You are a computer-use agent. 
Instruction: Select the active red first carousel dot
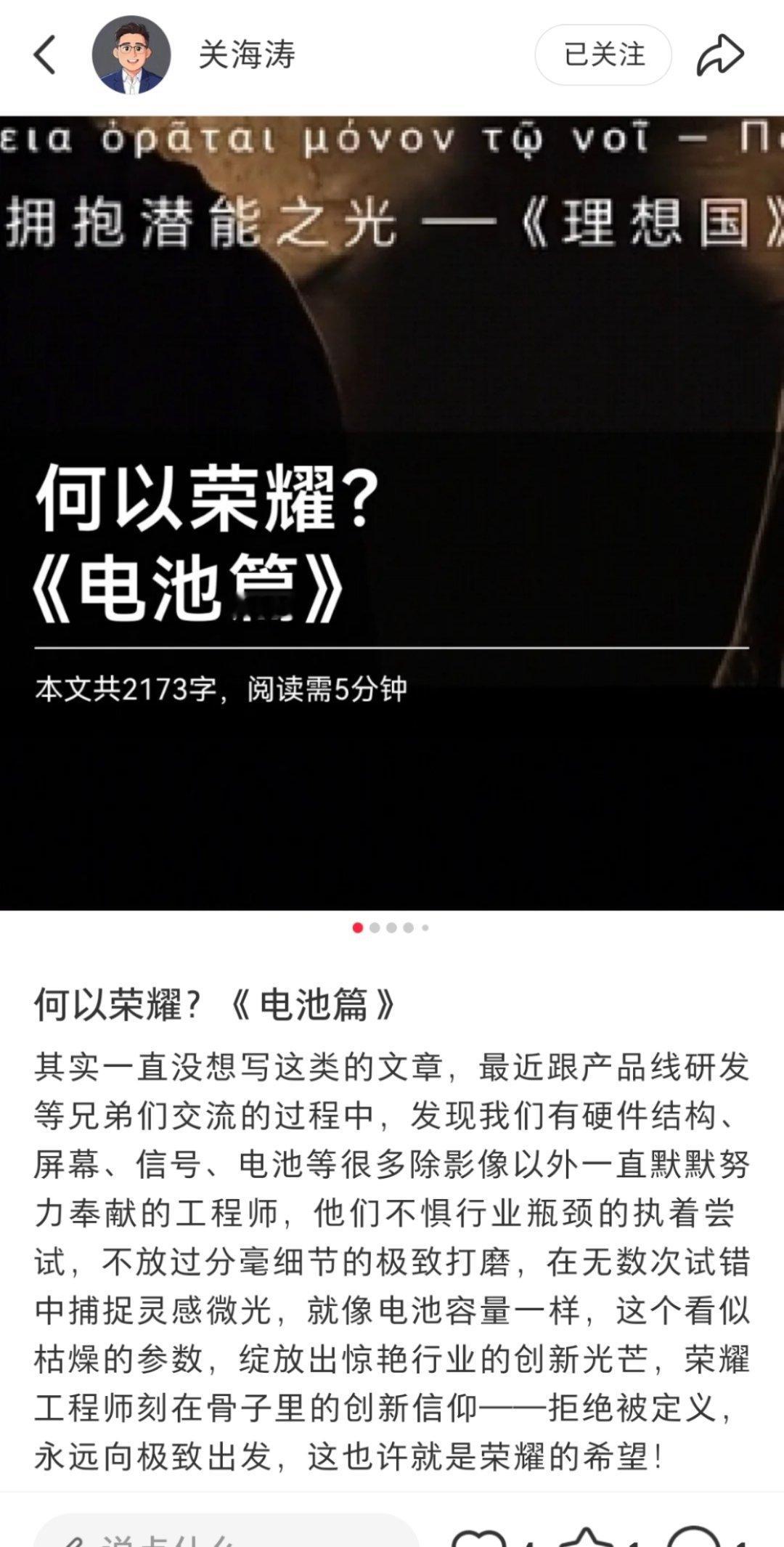(x=356, y=927)
